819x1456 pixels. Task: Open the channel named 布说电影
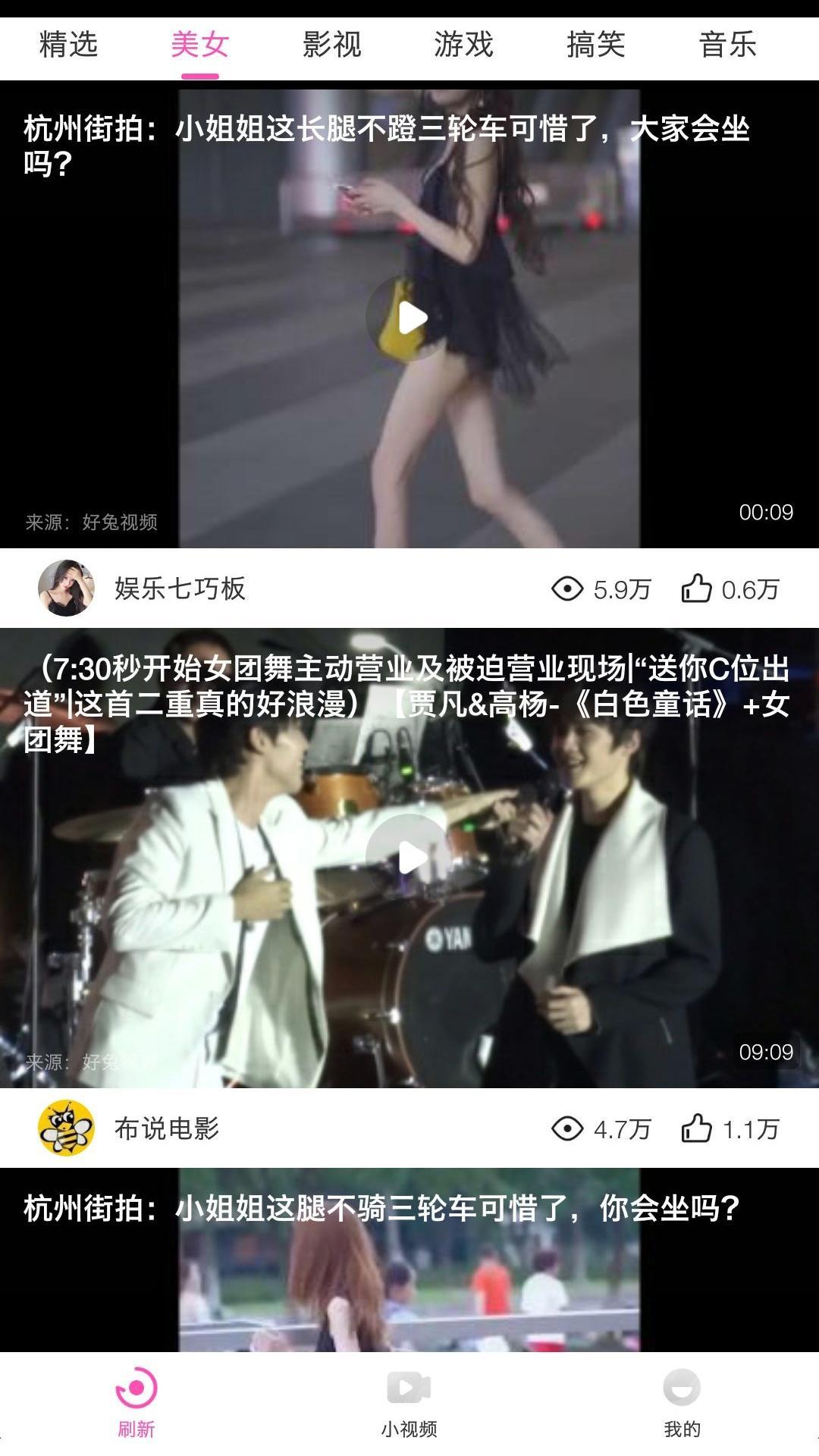[168, 1128]
